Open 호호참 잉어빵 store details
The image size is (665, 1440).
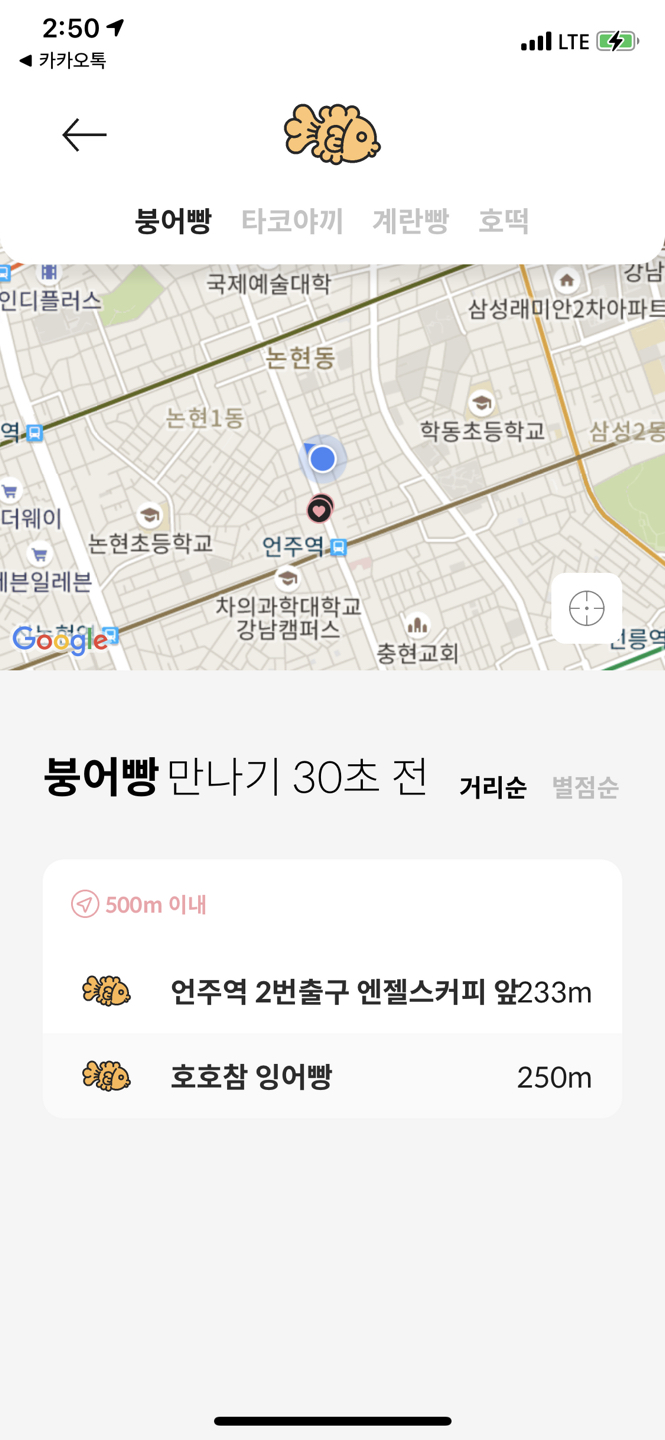(333, 1077)
